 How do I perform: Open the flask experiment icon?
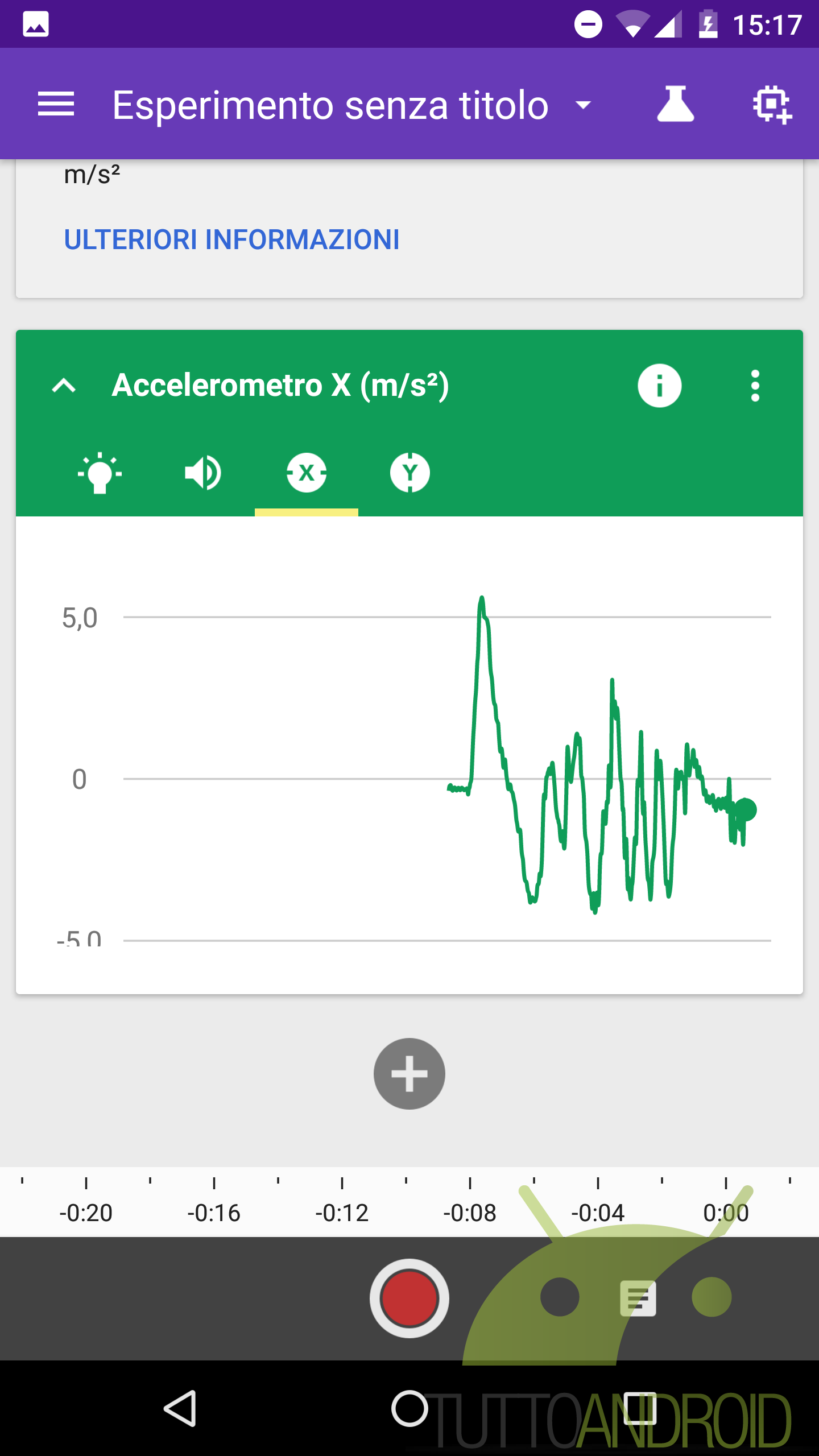[x=675, y=104]
